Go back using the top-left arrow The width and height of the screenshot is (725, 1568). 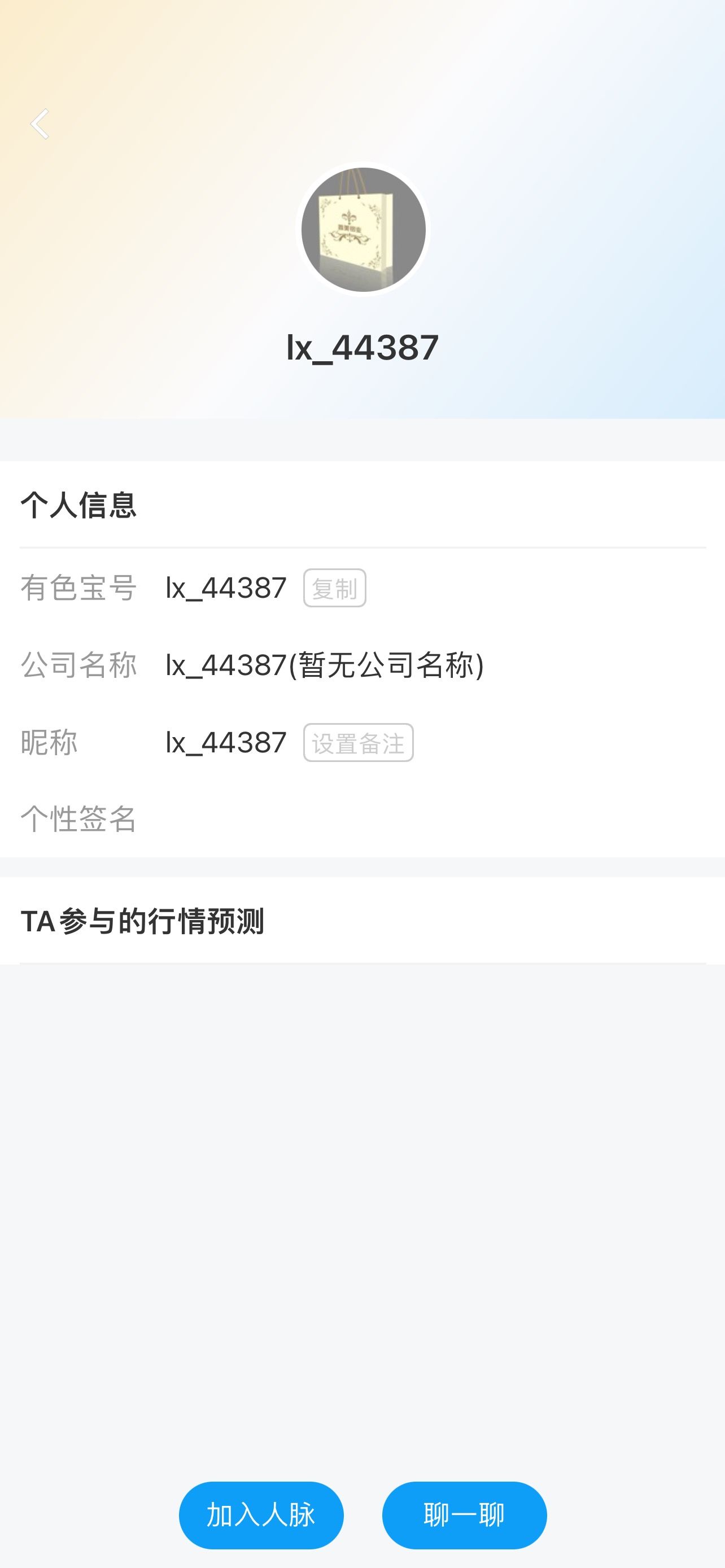40,124
